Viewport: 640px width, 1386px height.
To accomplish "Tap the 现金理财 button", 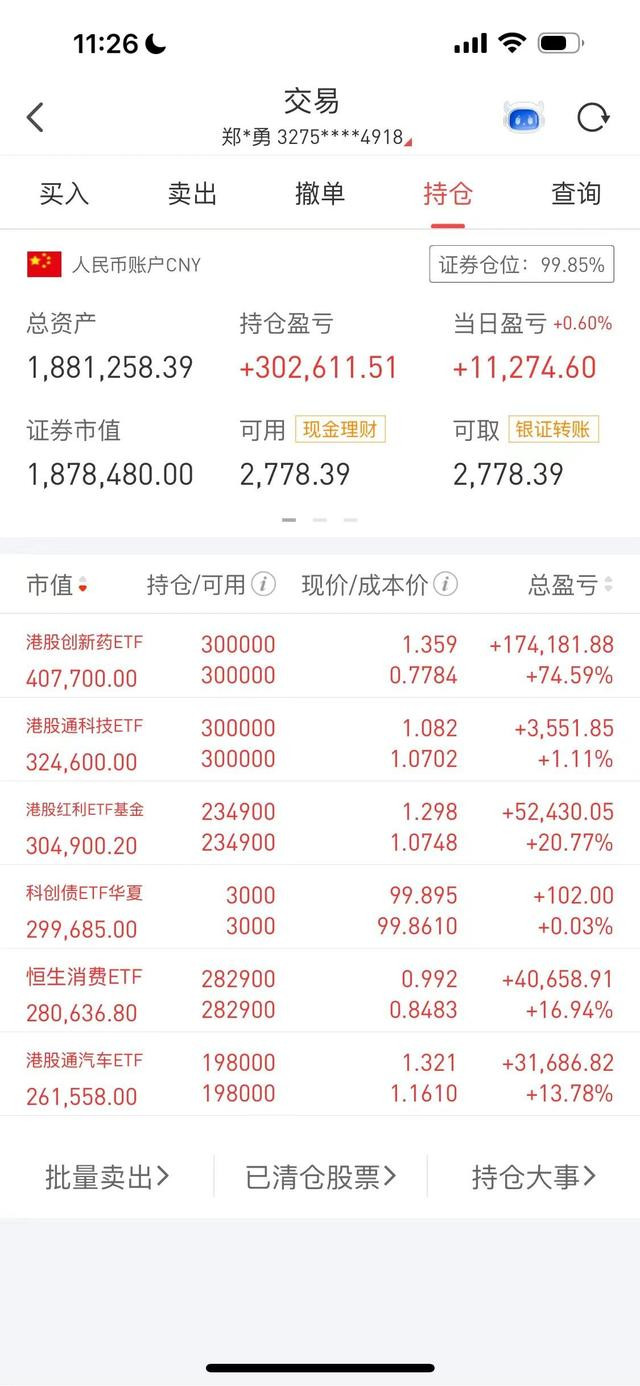I will tap(340, 430).
